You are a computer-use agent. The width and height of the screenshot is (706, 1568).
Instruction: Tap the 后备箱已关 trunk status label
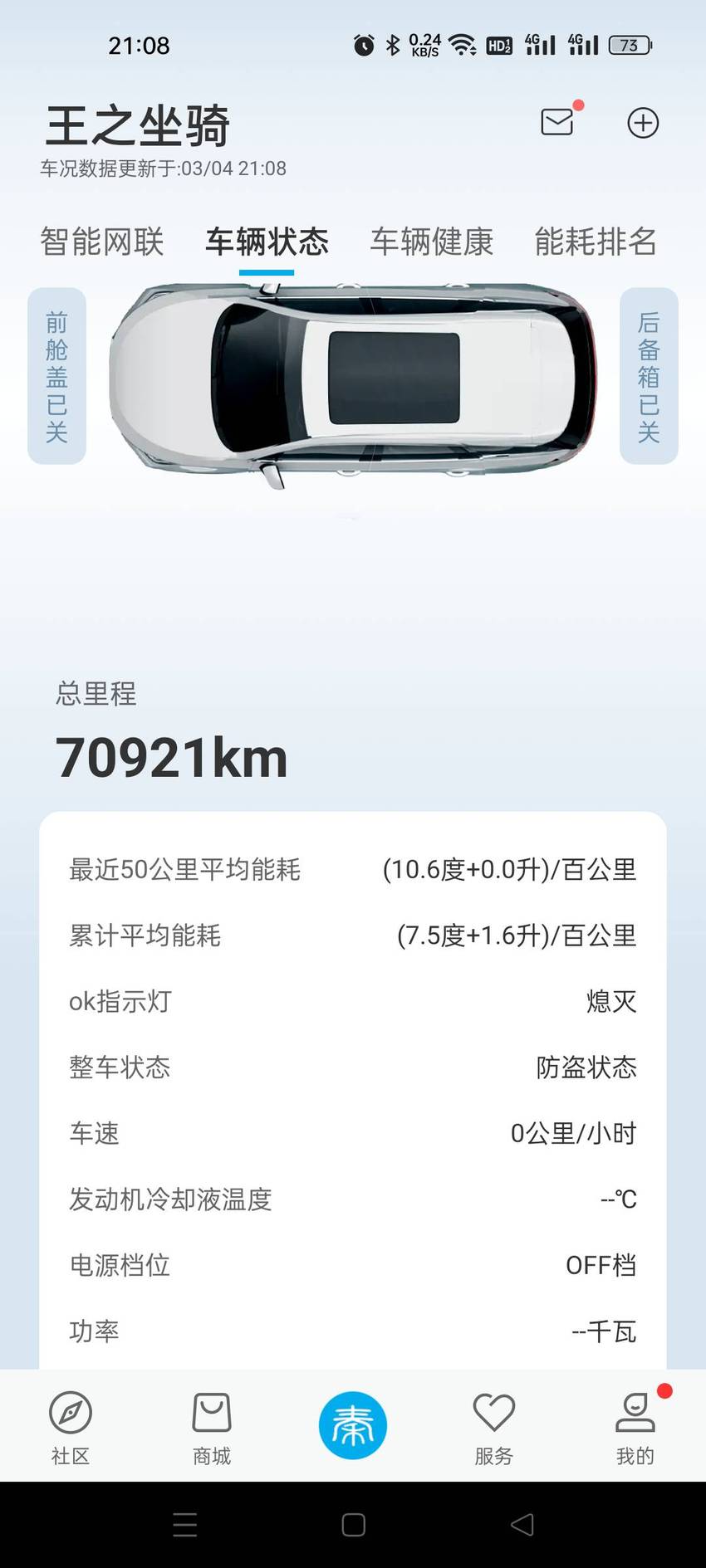[649, 376]
